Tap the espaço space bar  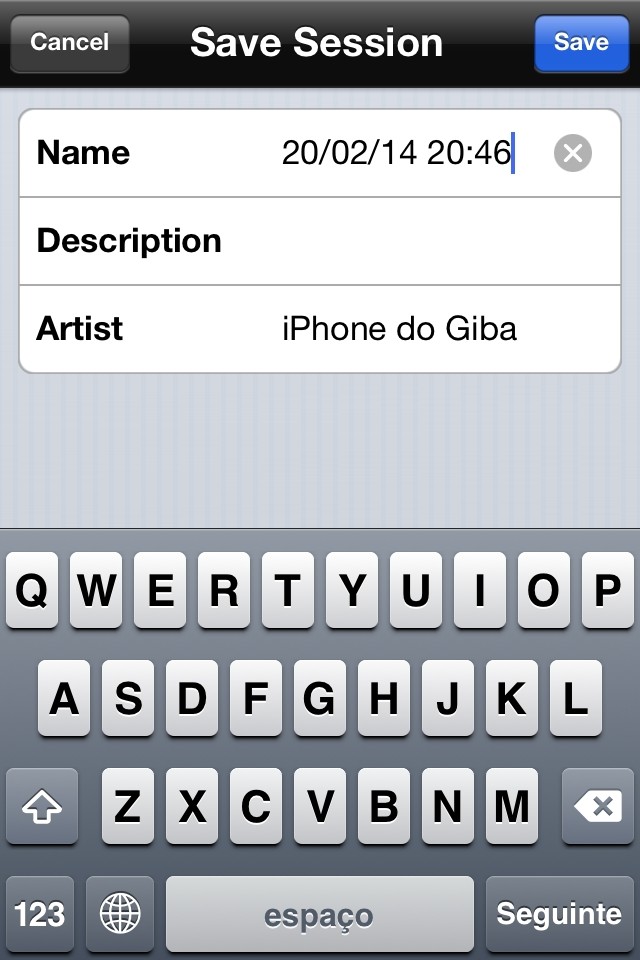319,914
